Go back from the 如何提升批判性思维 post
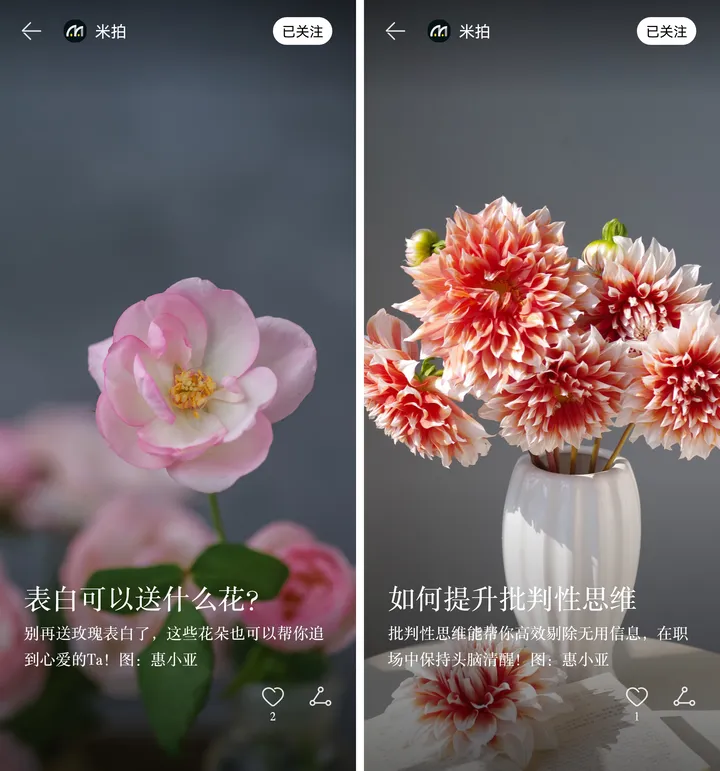The height and width of the screenshot is (771, 720). 396,31
